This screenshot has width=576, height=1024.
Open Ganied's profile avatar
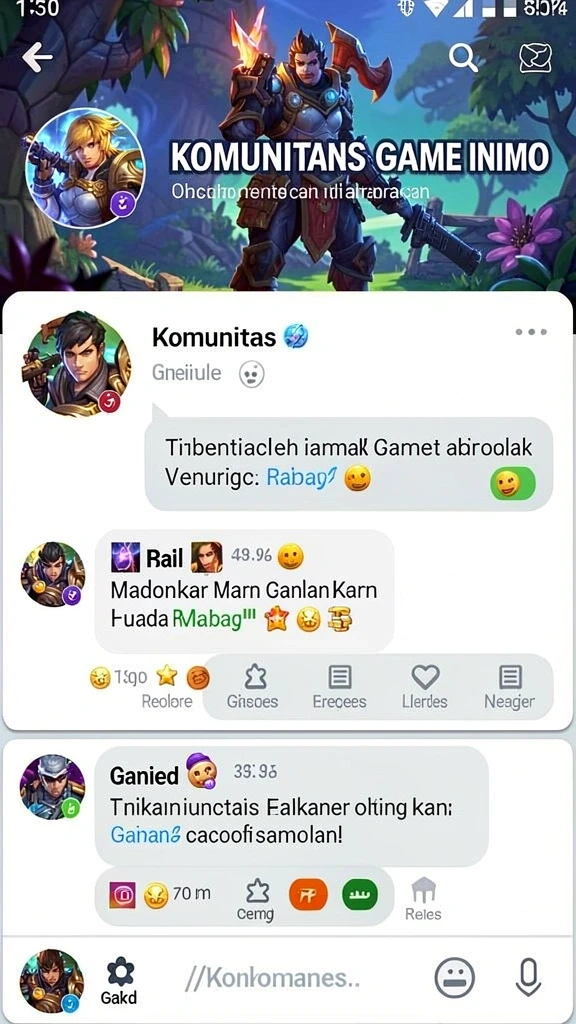point(52,787)
